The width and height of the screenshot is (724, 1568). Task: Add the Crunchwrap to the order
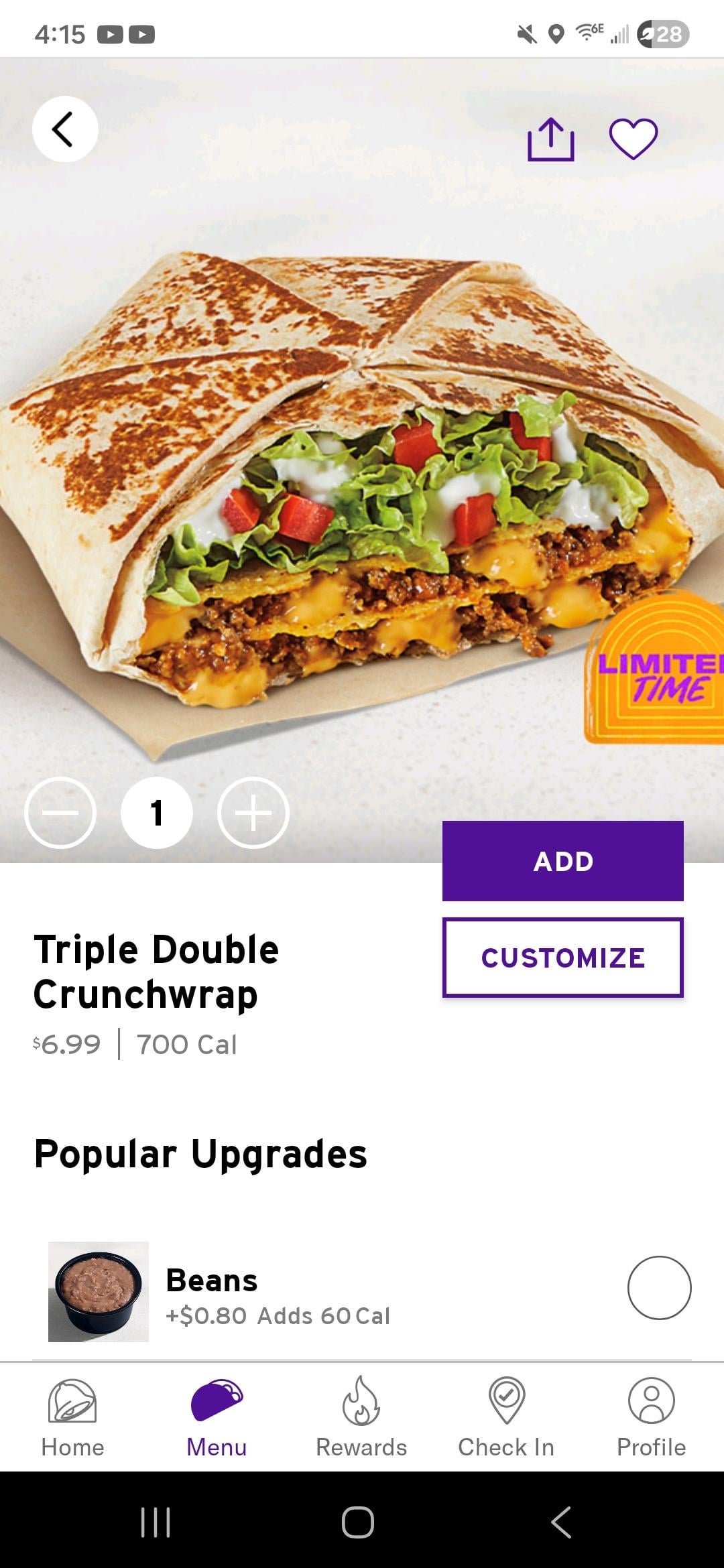point(562,861)
